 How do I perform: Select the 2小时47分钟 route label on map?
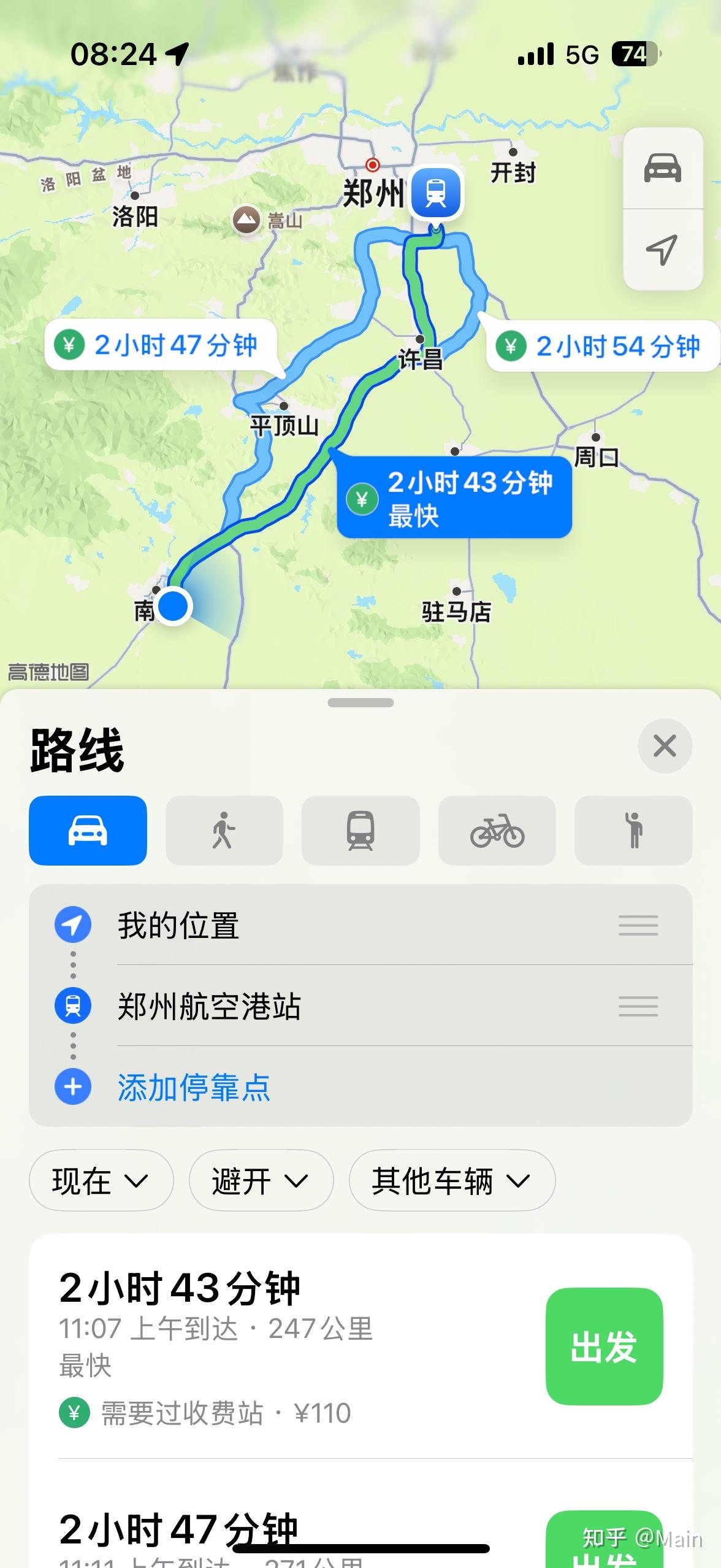[x=161, y=345]
